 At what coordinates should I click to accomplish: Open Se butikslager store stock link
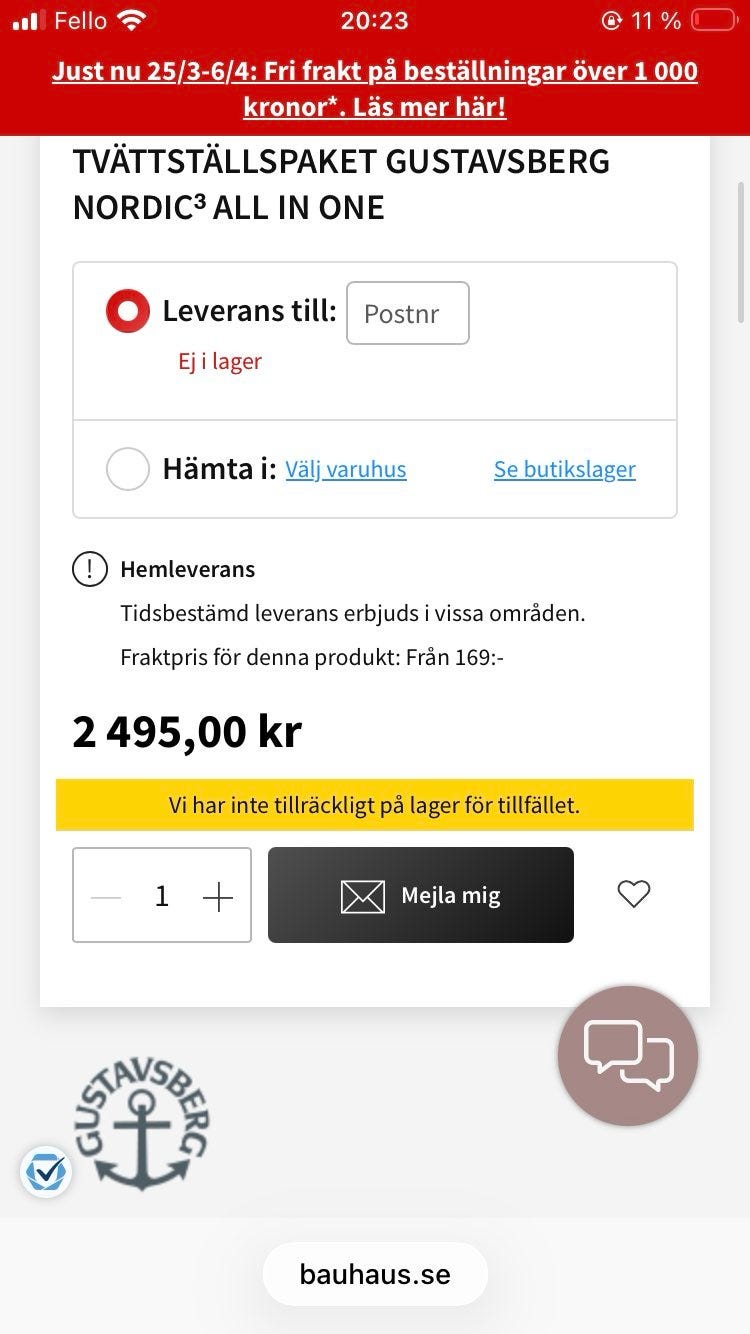tap(564, 469)
